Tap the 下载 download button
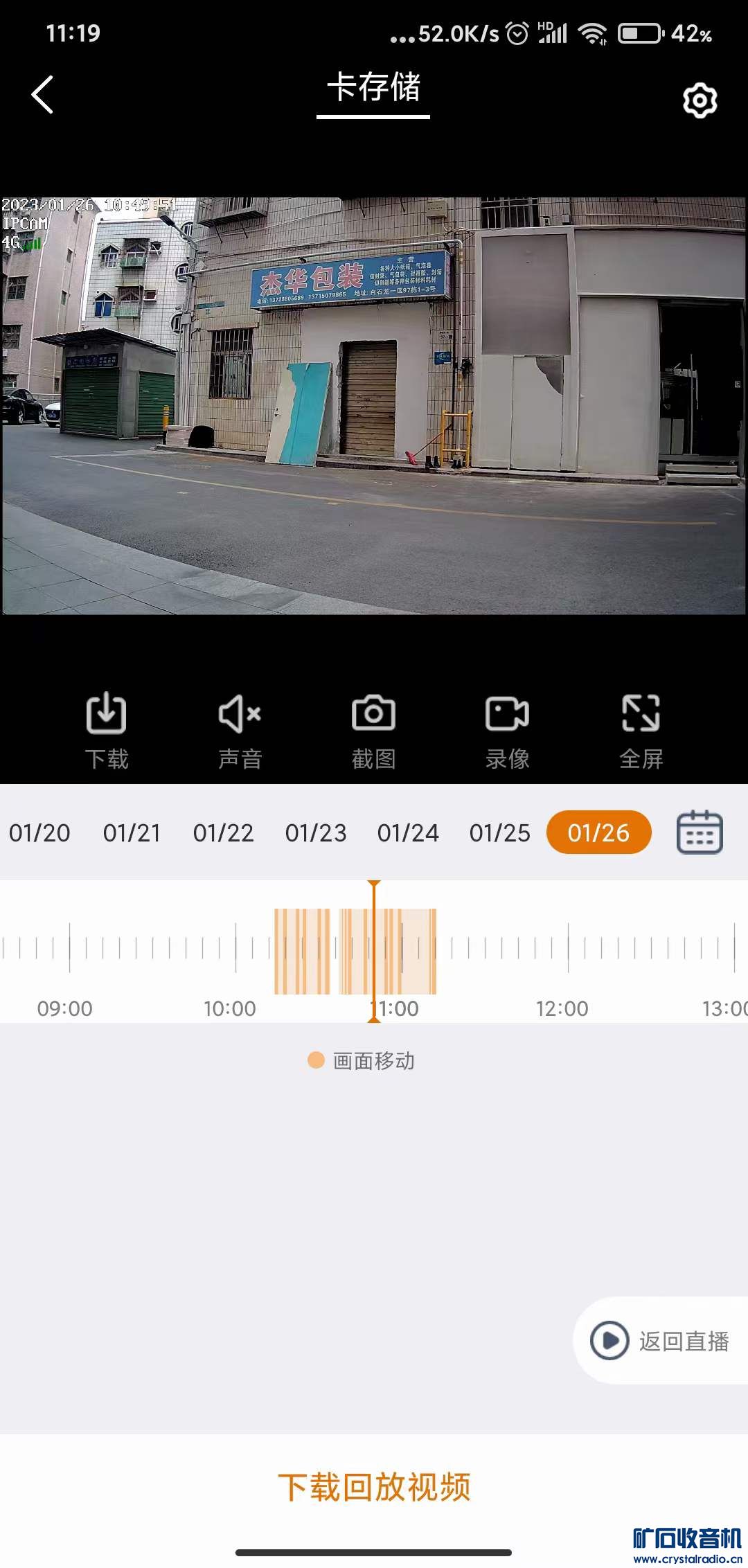 point(106,729)
